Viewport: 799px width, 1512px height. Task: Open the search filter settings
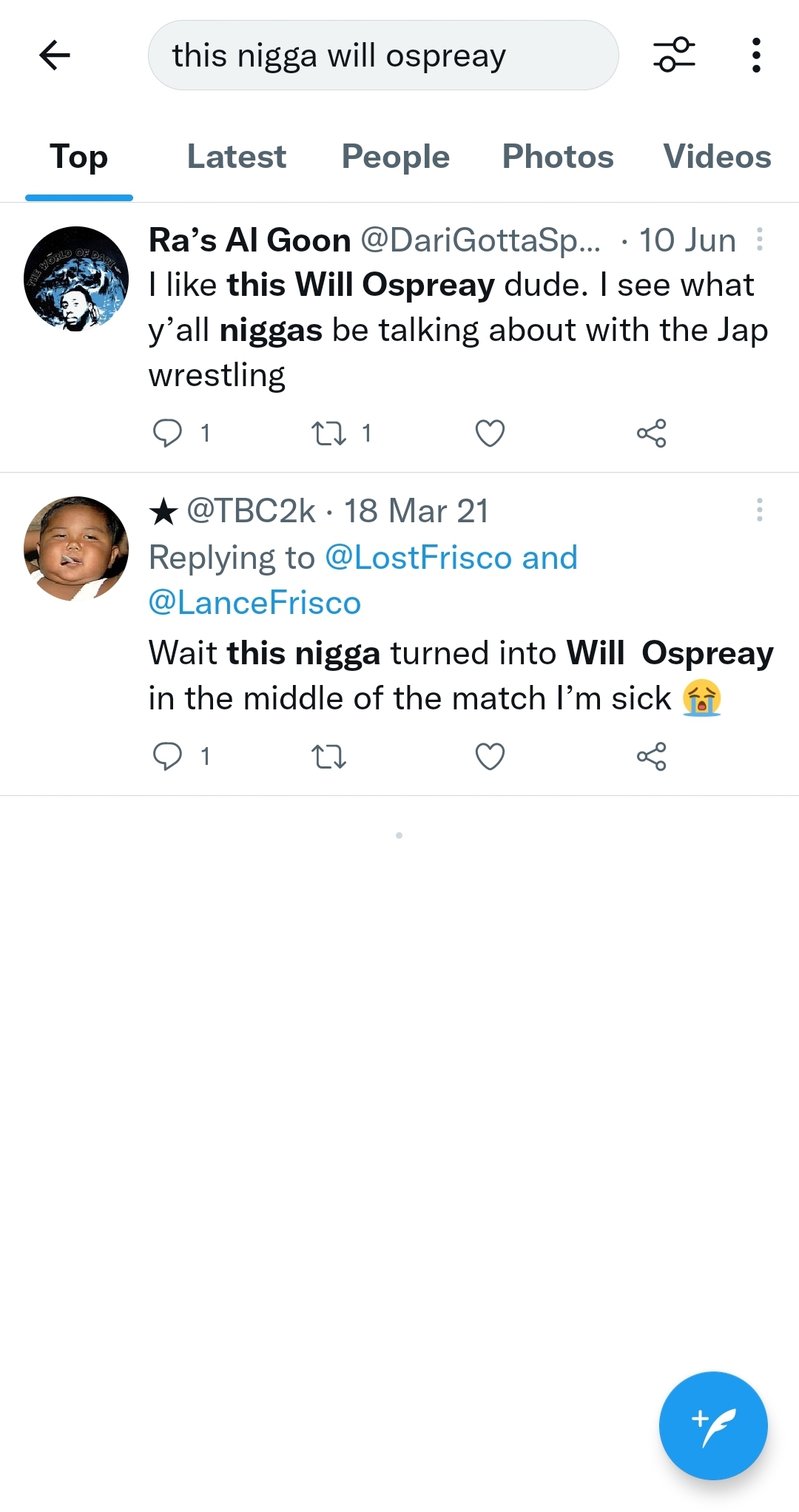[674, 55]
